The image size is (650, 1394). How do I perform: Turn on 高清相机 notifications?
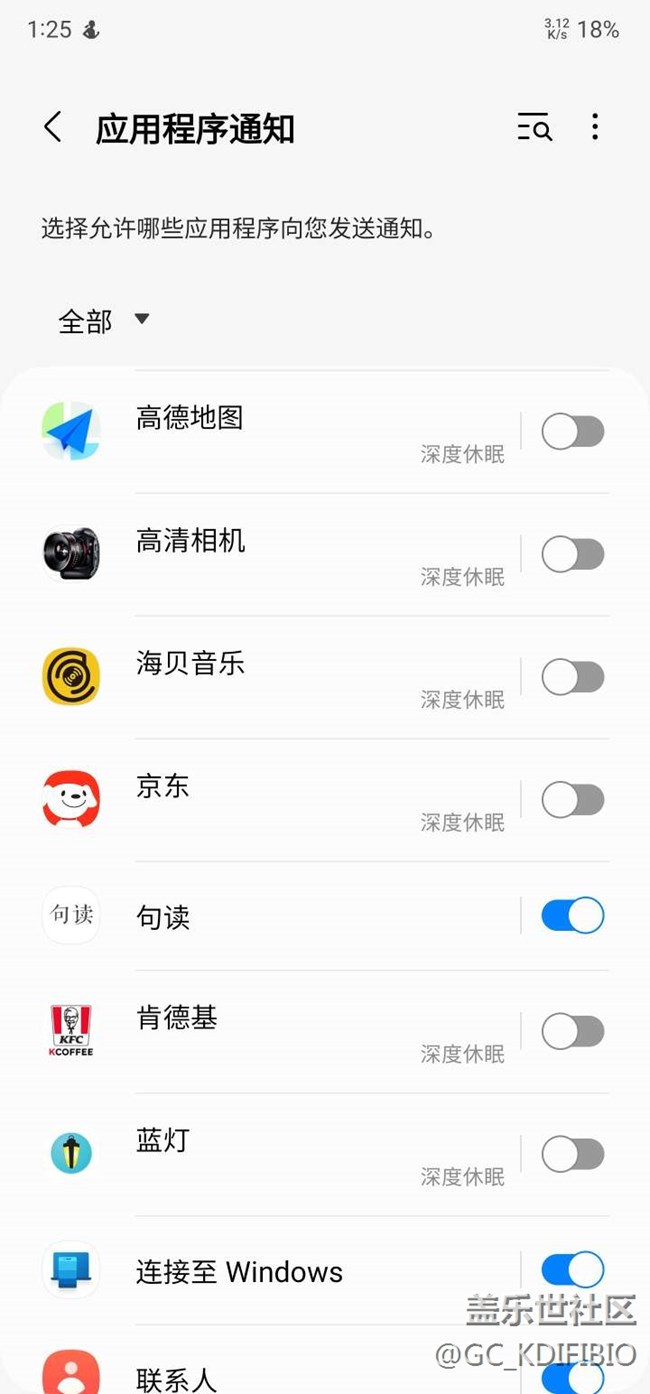coord(573,554)
